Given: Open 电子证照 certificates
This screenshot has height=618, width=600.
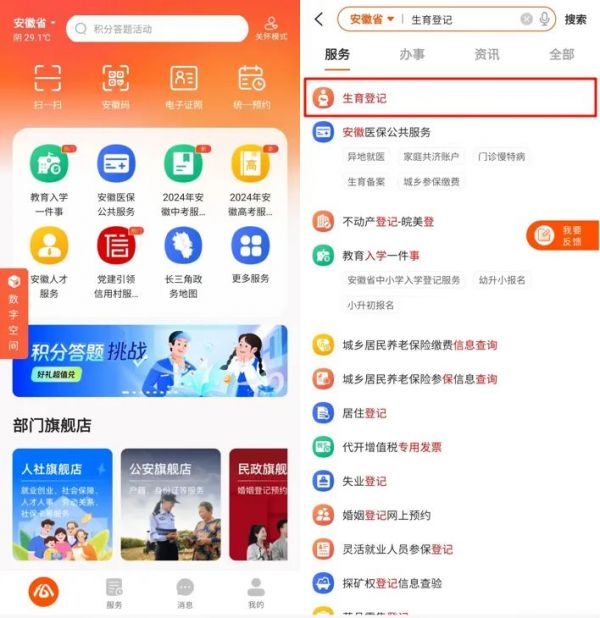Looking at the screenshot, I should point(184,86).
